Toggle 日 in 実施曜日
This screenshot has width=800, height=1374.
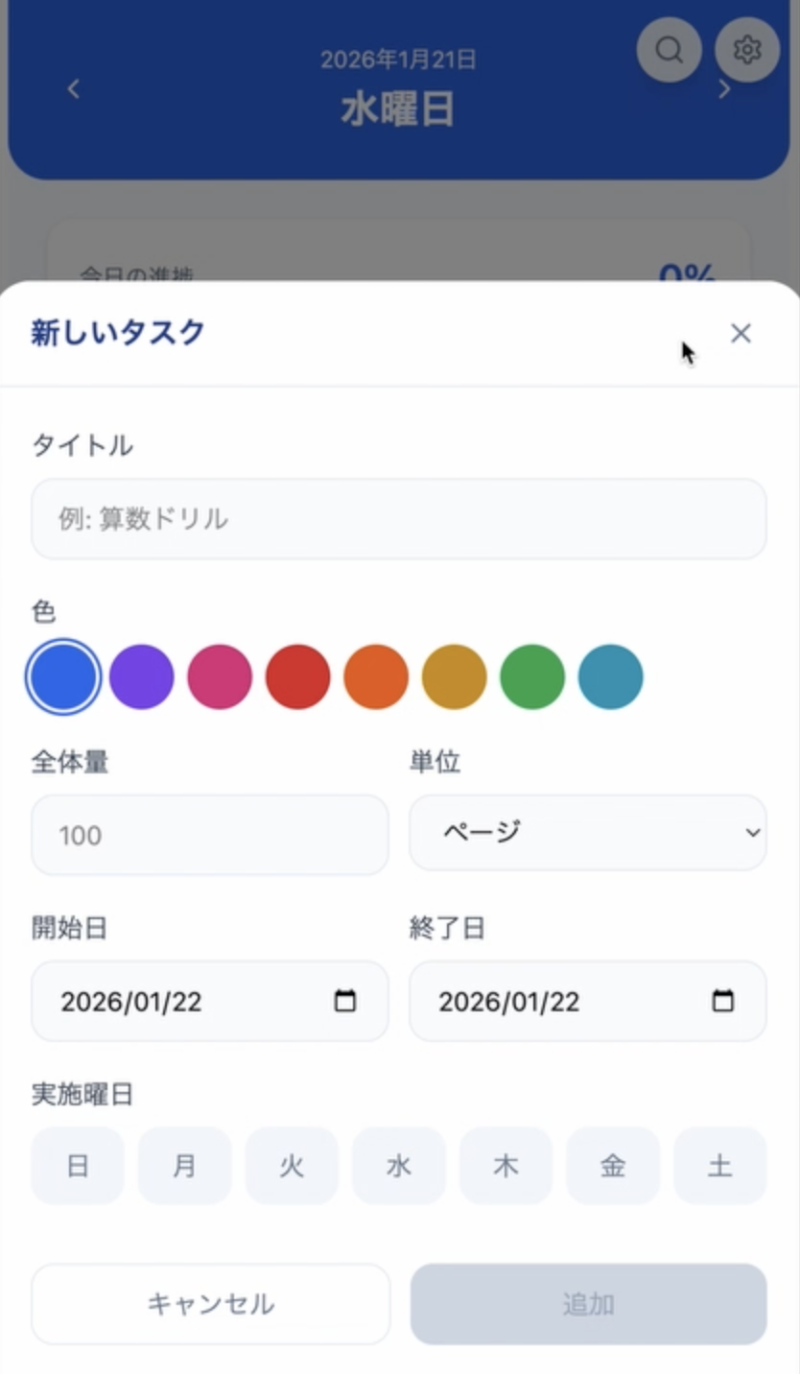coord(77,1165)
